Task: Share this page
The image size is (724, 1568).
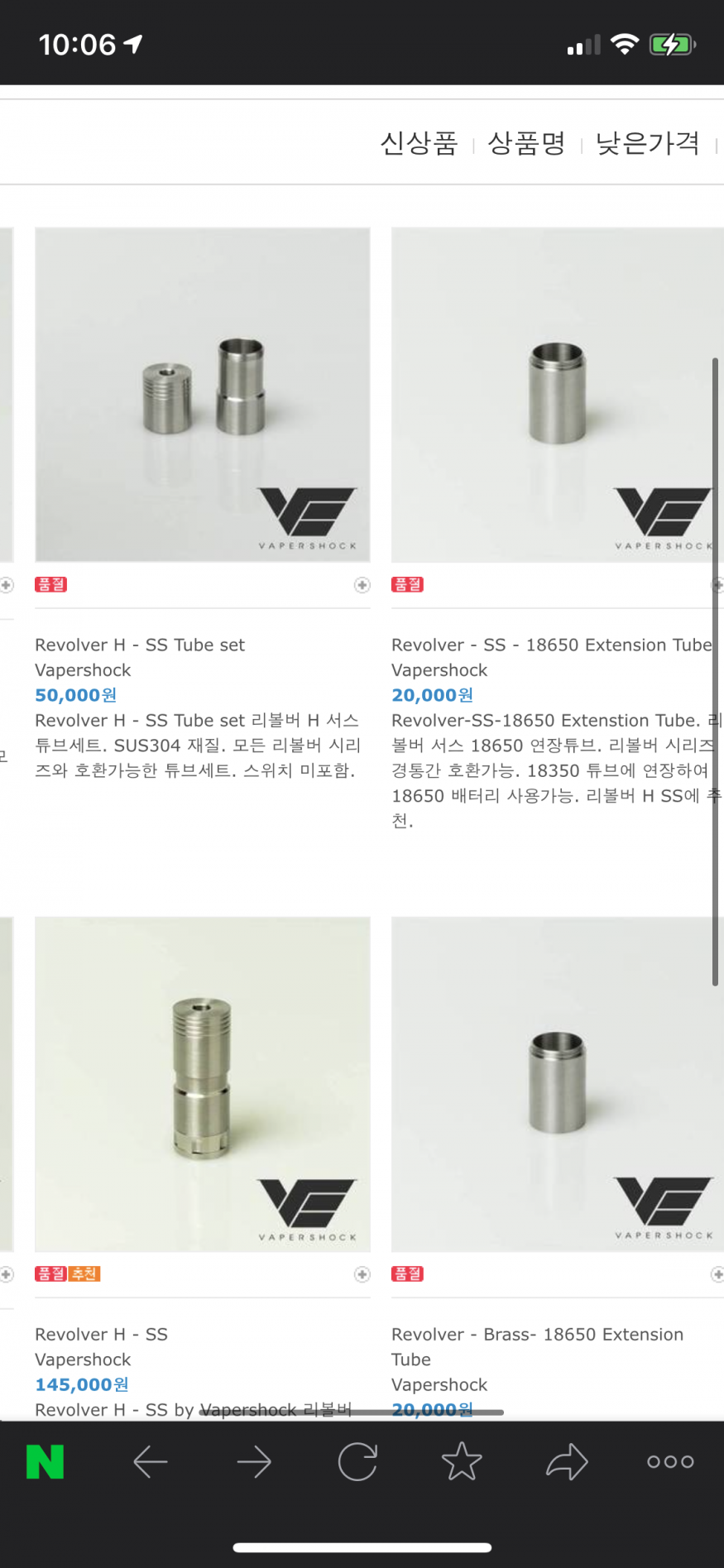Action: tap(567, 1462)
